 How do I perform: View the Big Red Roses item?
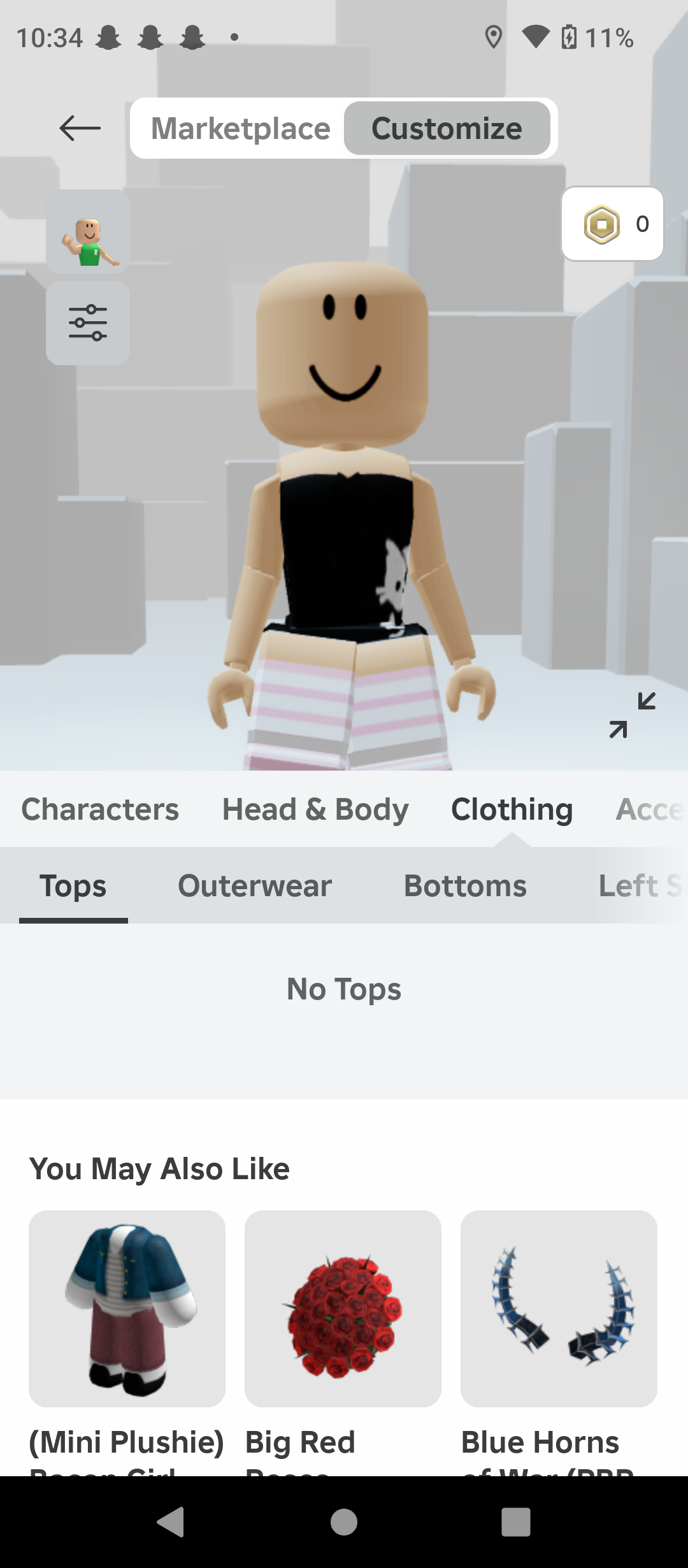(x=343, y=1309)
